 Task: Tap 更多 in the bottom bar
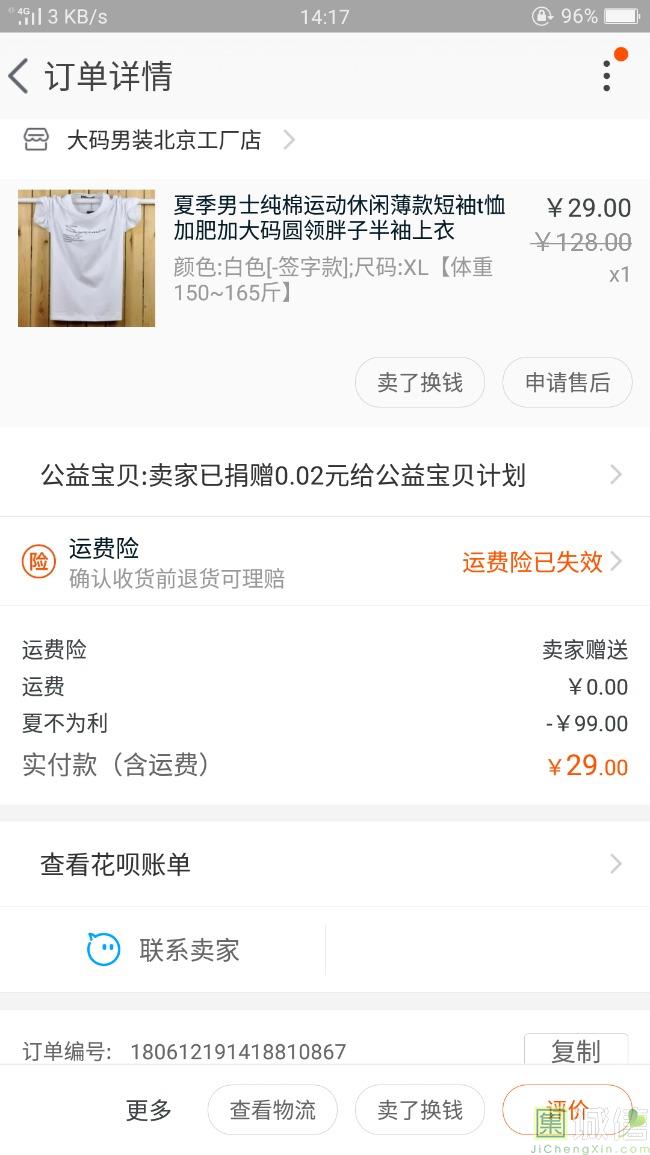tap(149, 1110)
